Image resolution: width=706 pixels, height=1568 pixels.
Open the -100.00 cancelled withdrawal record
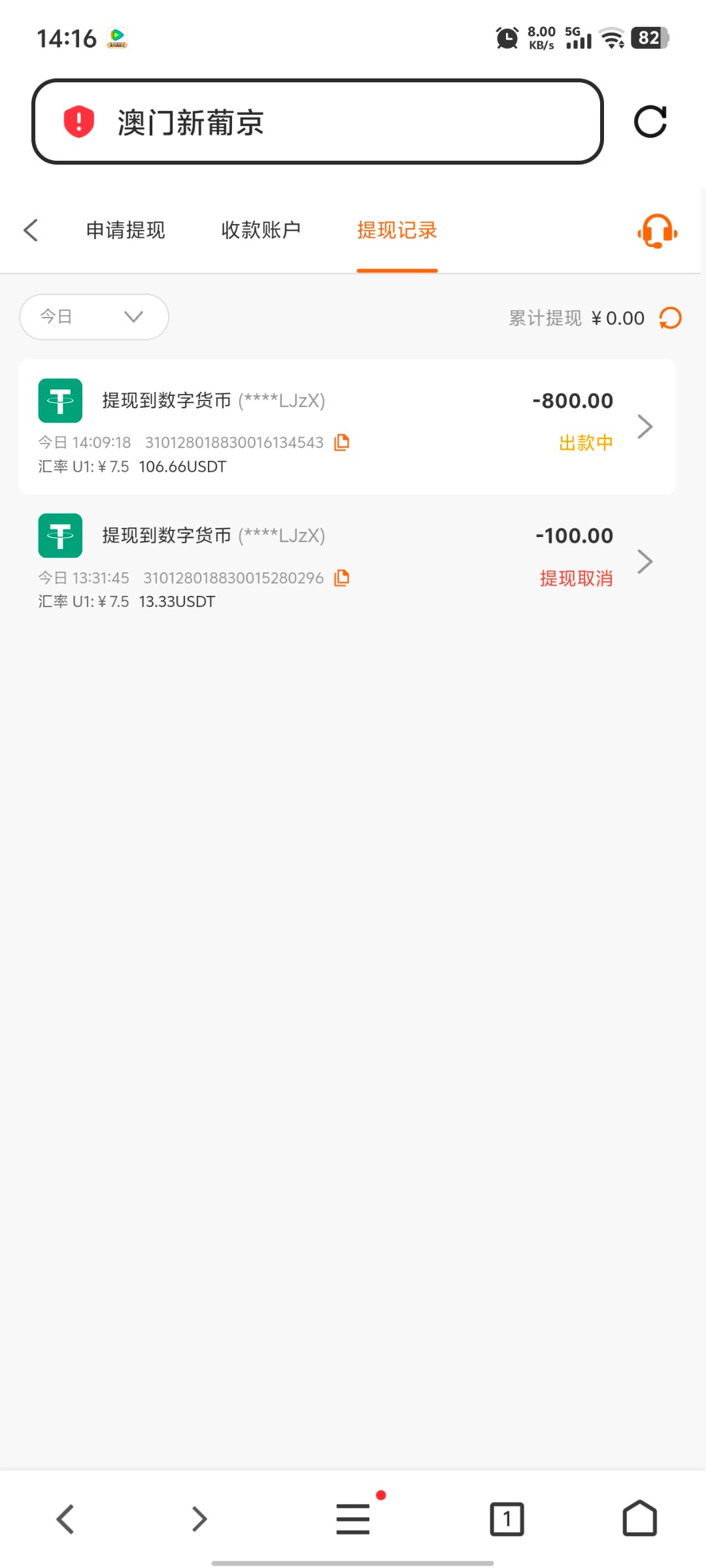click(346, 561)
